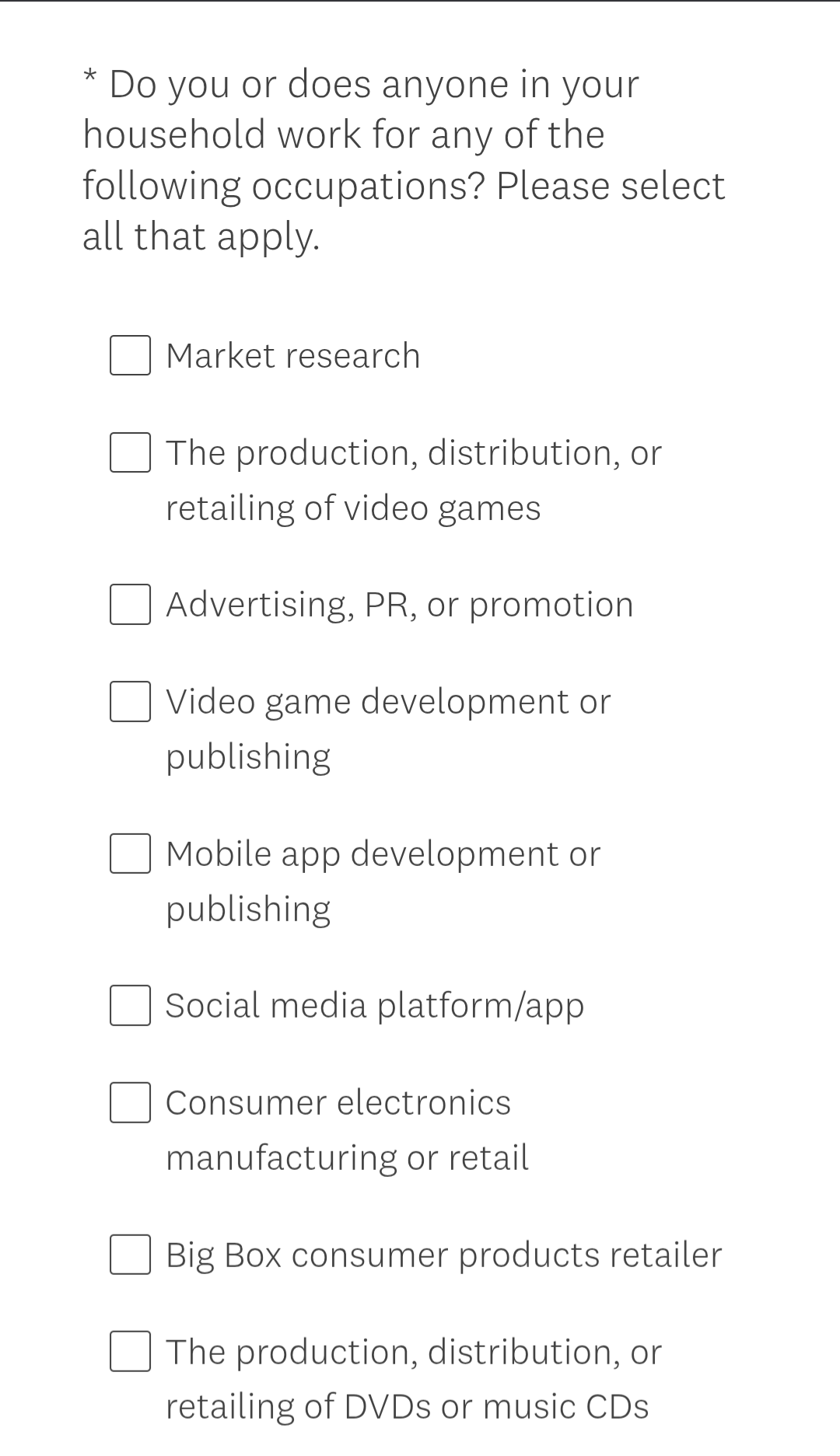Mark Video game development or publishing
The width and height of the screenshot is (840, 1456).
130,701
